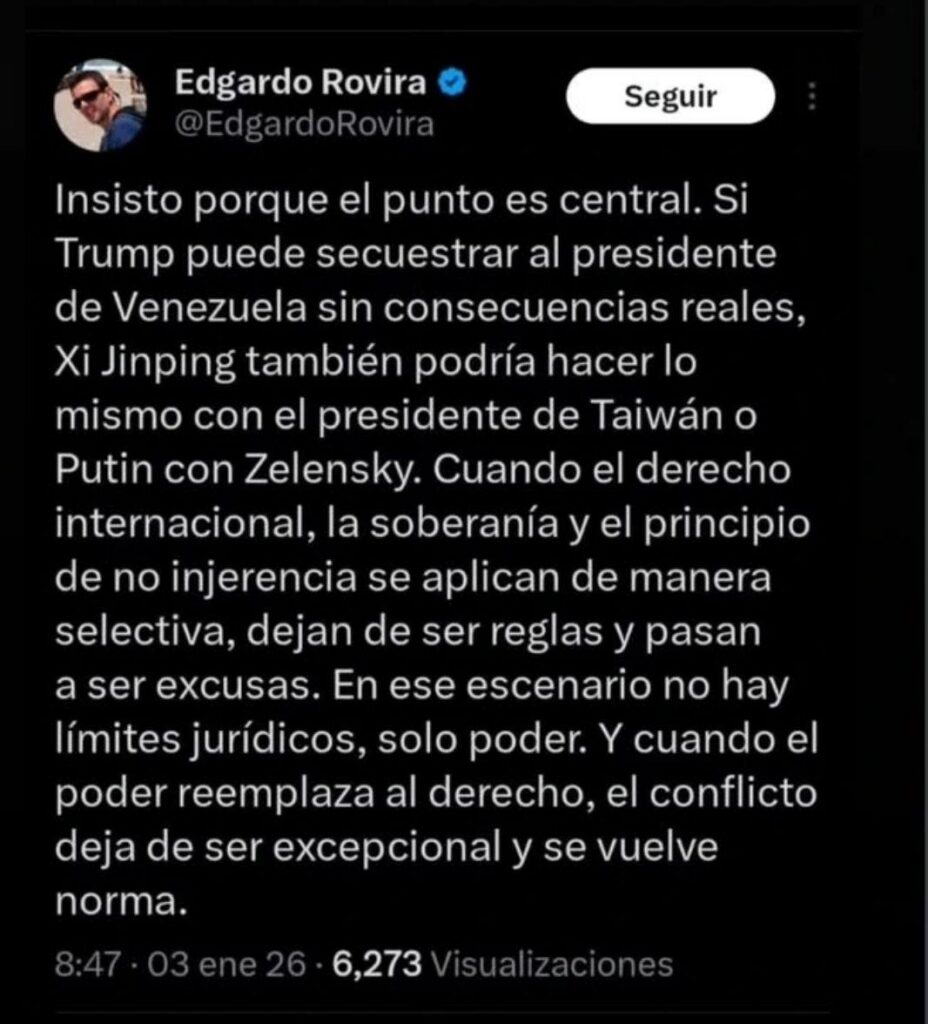The image size is (928, 1024).
Task: Follow Edgardo Rovira with Seguir button
Action: pos(670,97)
